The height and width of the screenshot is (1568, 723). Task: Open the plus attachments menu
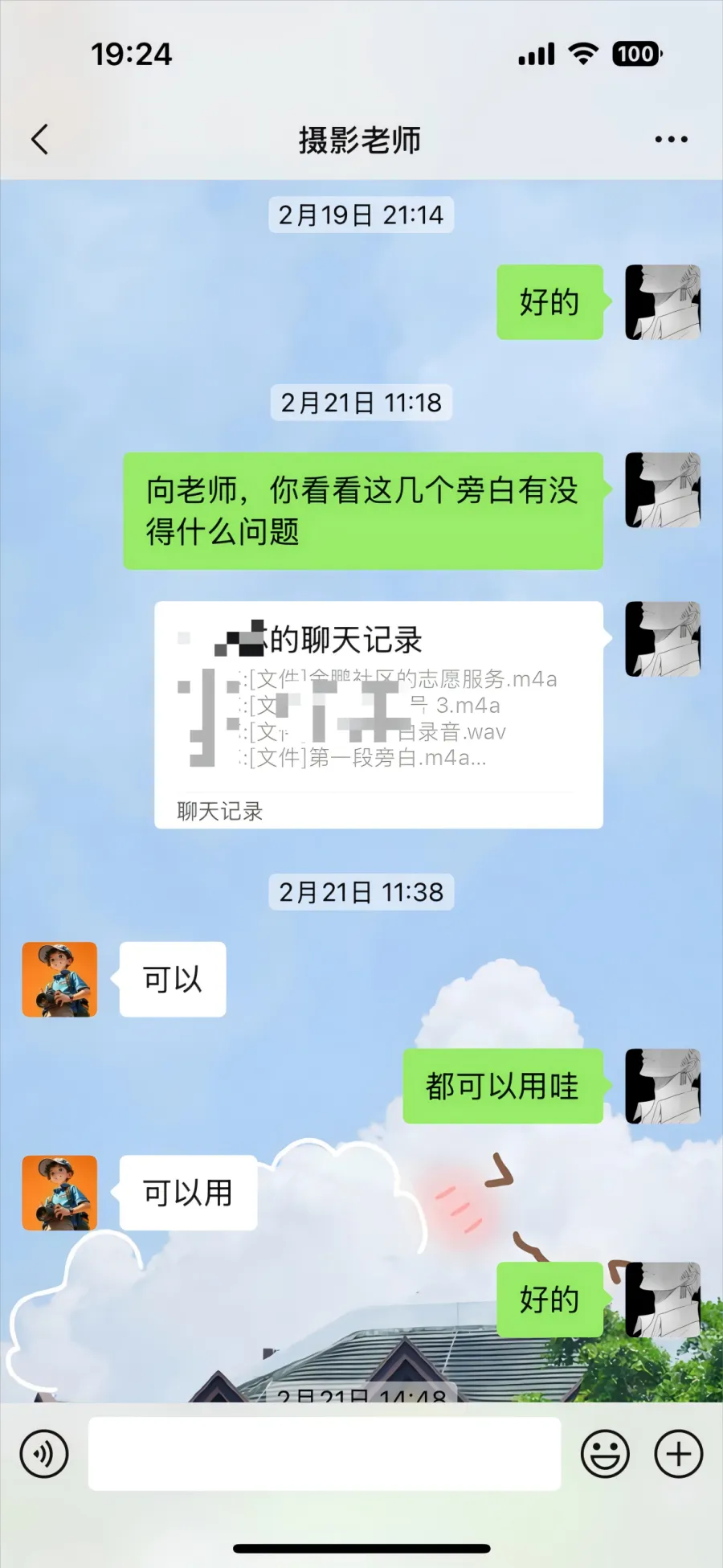pyautogui.click(x=679, y=1454)
